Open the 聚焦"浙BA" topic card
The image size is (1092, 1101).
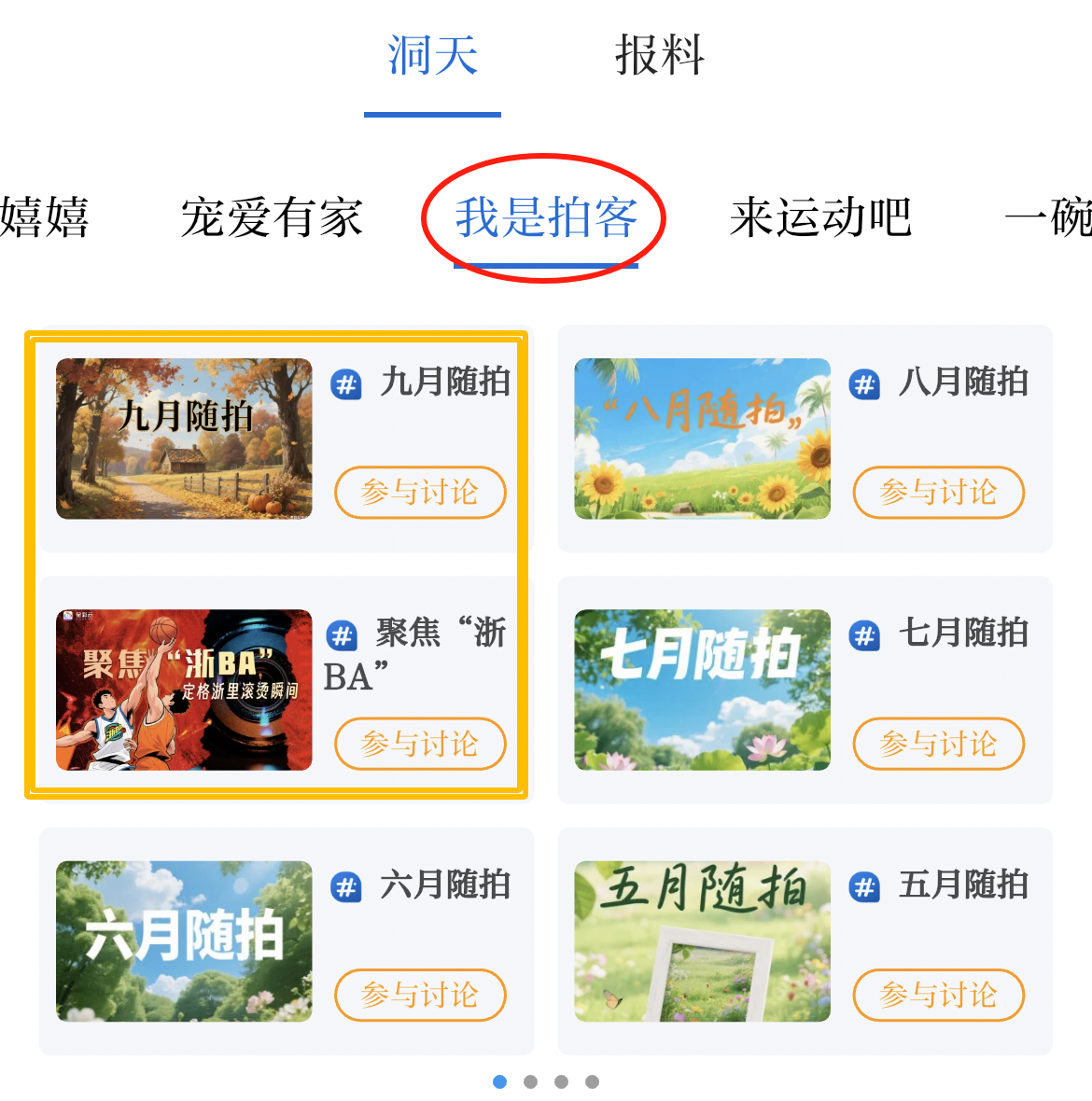[x=184, y=690]
